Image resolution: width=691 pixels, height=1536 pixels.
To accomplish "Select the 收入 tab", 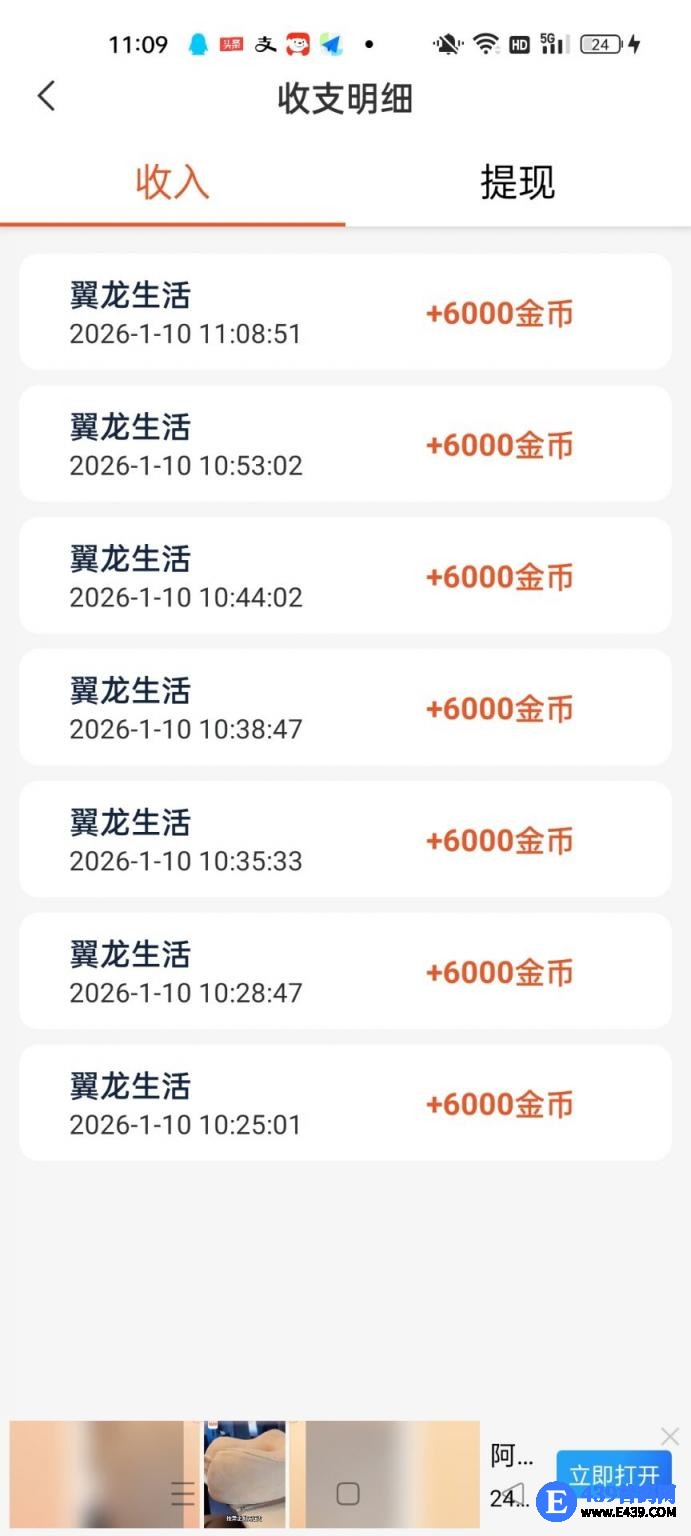I will [x=172, y=183].
